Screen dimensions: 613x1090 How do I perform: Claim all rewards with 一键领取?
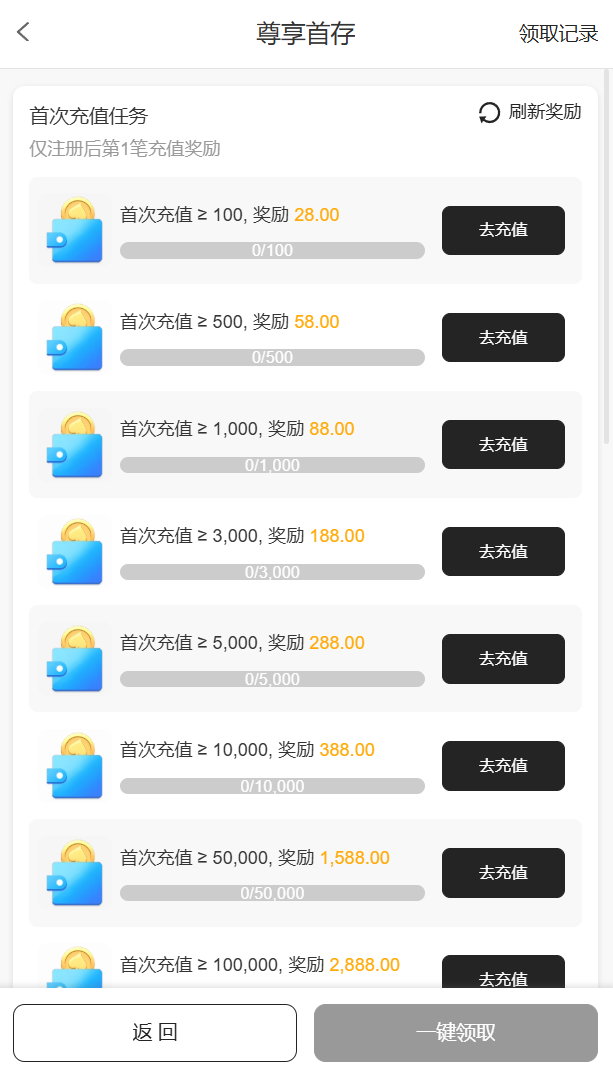click(455, 1032)
